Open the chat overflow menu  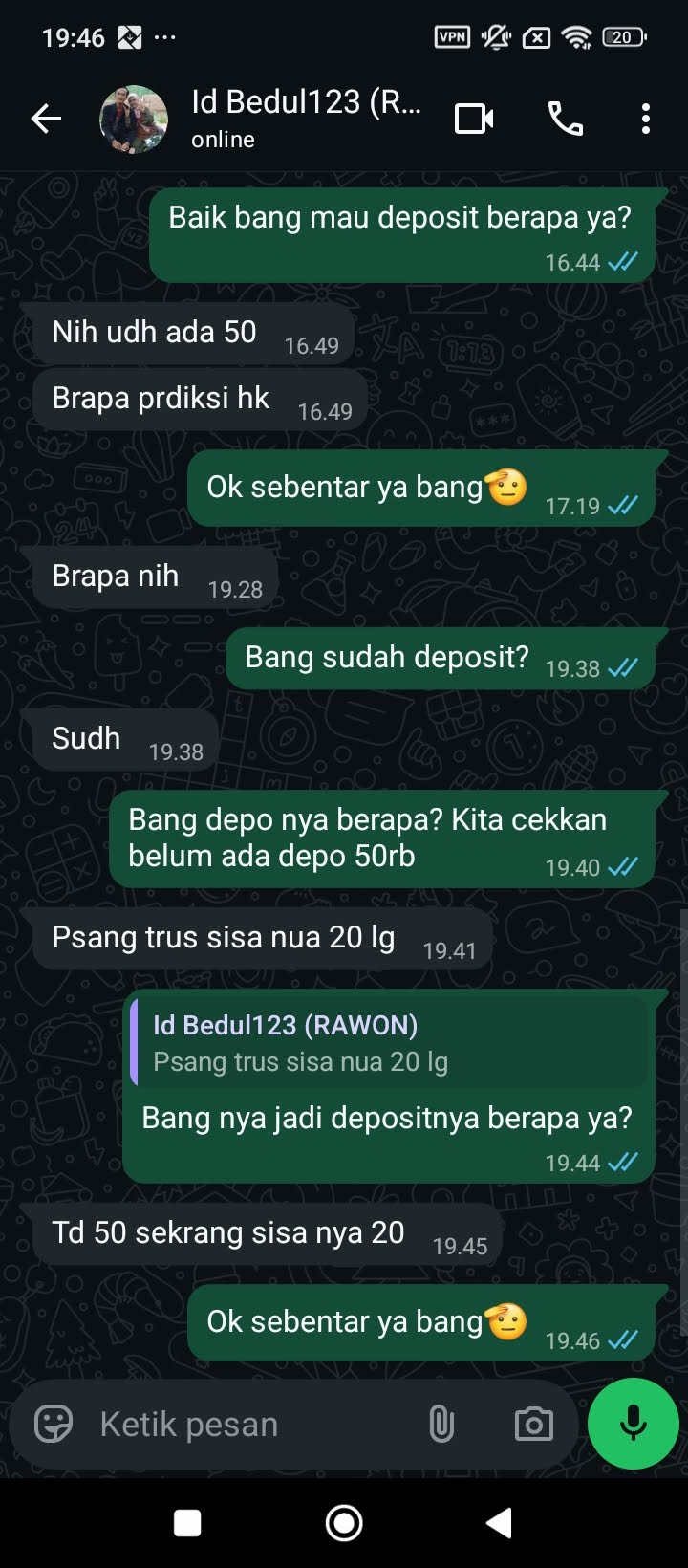646,120
